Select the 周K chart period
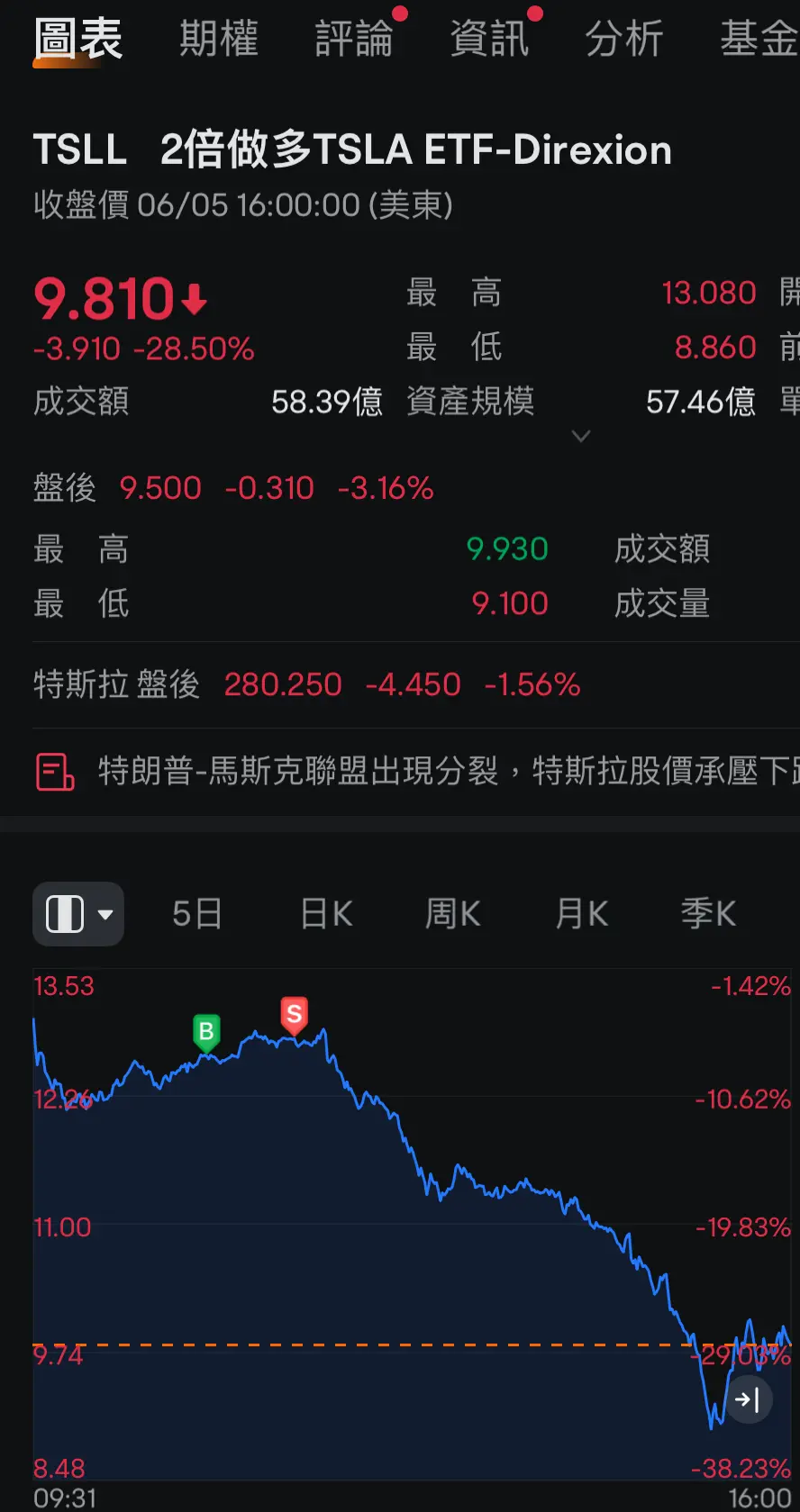The image size is (800, 1512). pos(453,914)
